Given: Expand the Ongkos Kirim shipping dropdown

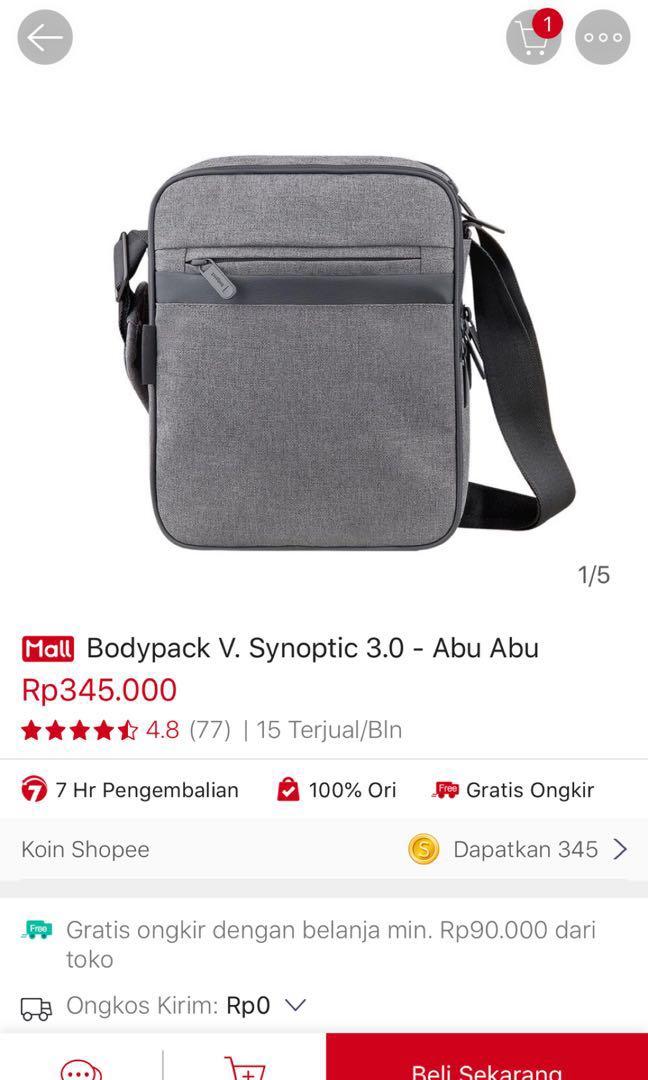Looking at the screenshot, I should pyautogui.click(x=295, y=1004).
